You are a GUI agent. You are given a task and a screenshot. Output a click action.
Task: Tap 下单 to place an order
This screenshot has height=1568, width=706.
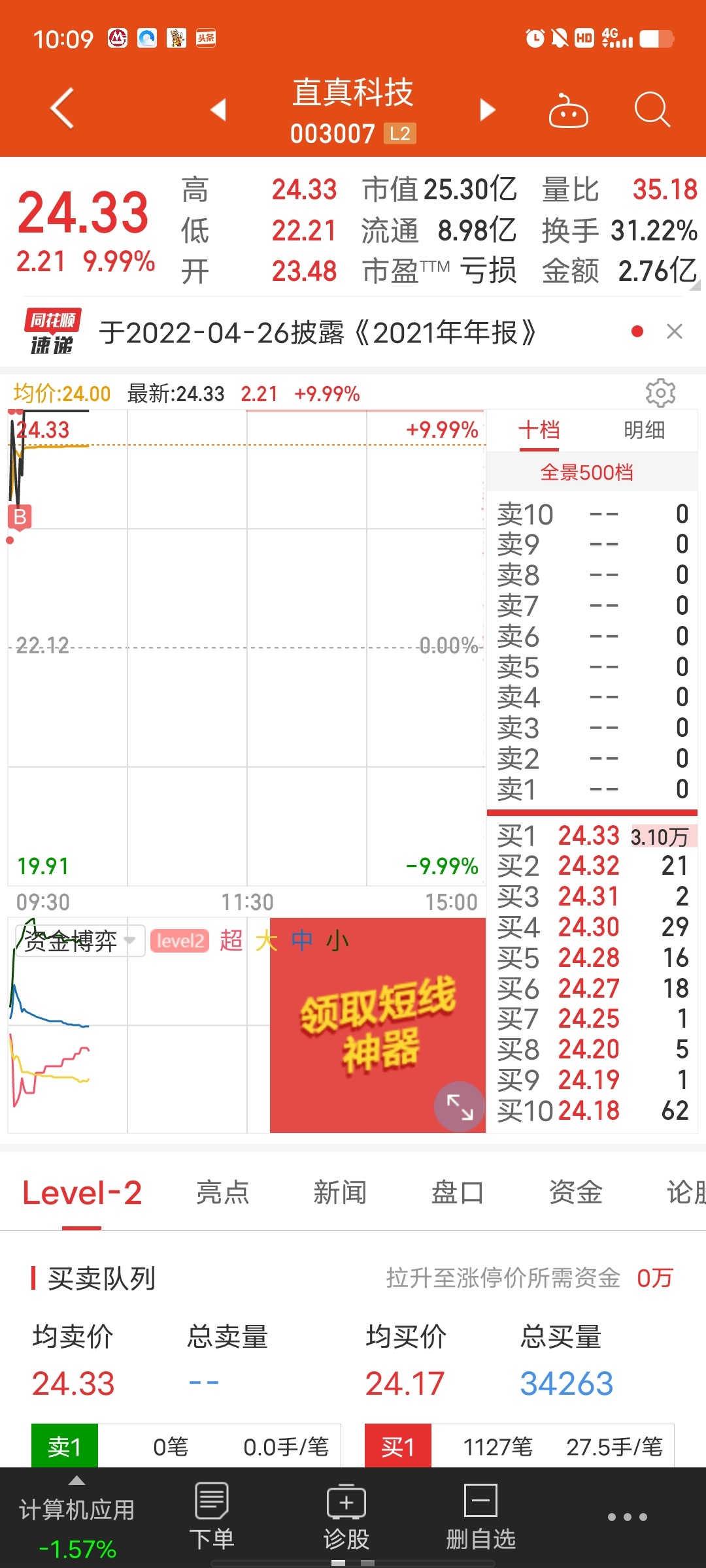pos(211,1516)
